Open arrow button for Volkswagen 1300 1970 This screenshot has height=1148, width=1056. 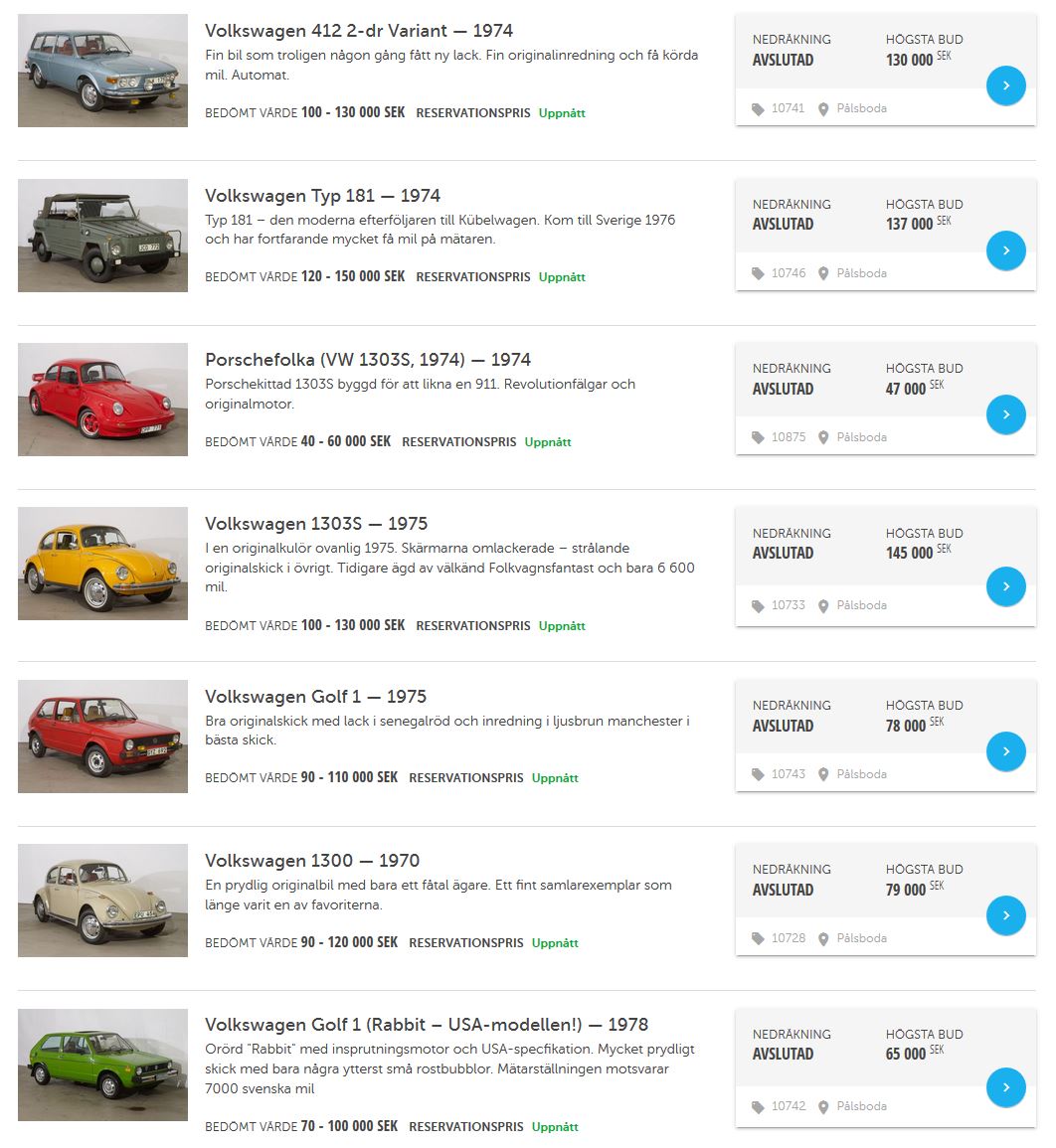1005,915
